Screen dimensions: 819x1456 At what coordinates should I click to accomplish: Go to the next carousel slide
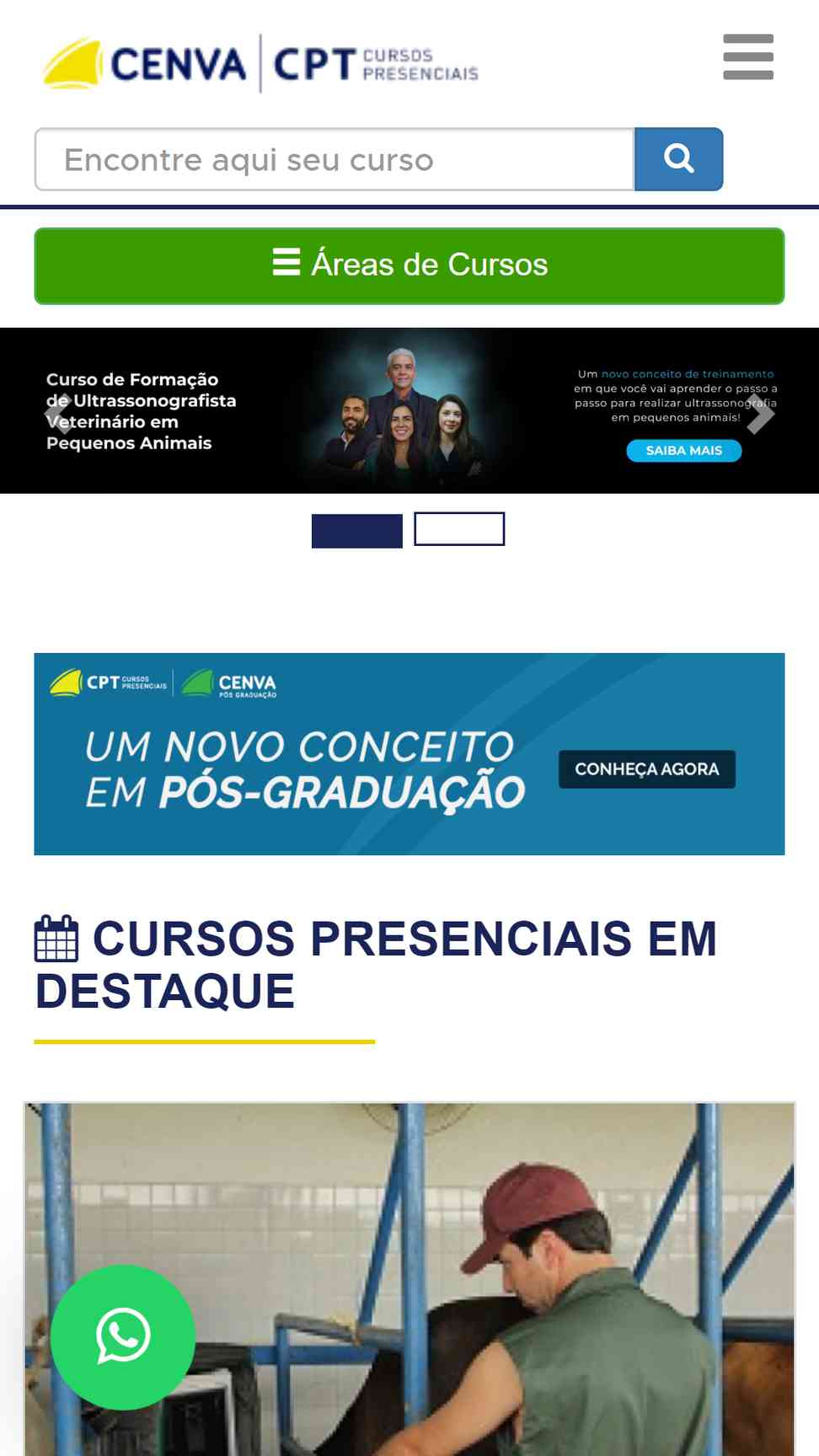[x=760, y=413]
